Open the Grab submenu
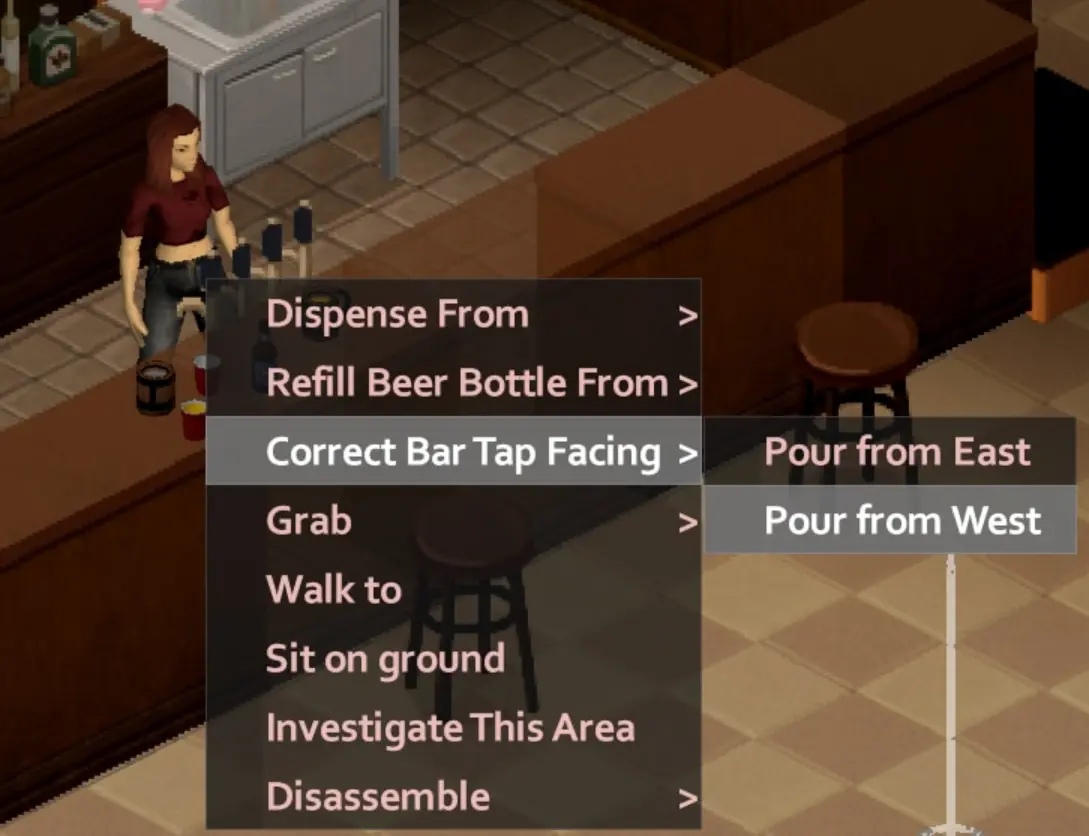This screenshot has width=1089, height=836. click(x=452, y=521)
